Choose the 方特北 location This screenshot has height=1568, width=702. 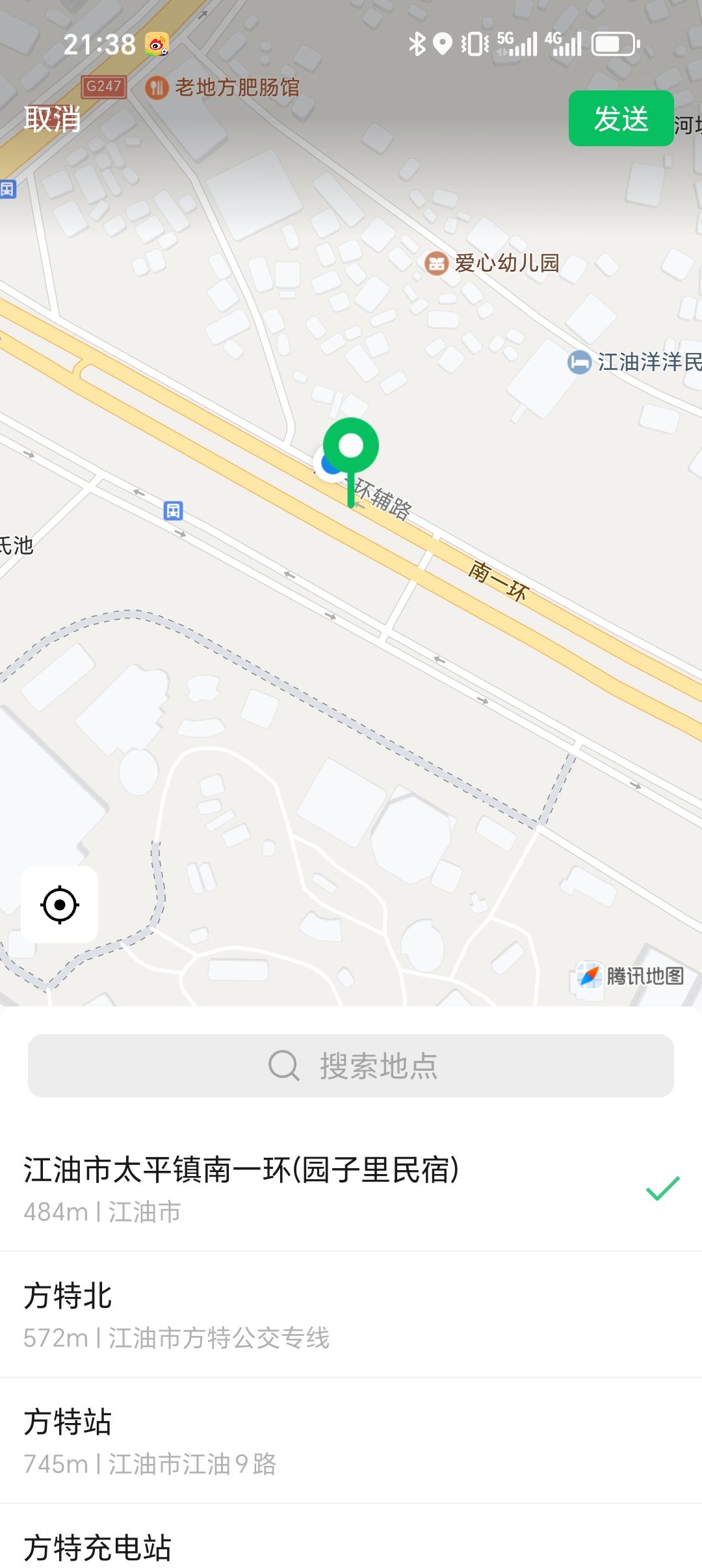coord(351,1314)
